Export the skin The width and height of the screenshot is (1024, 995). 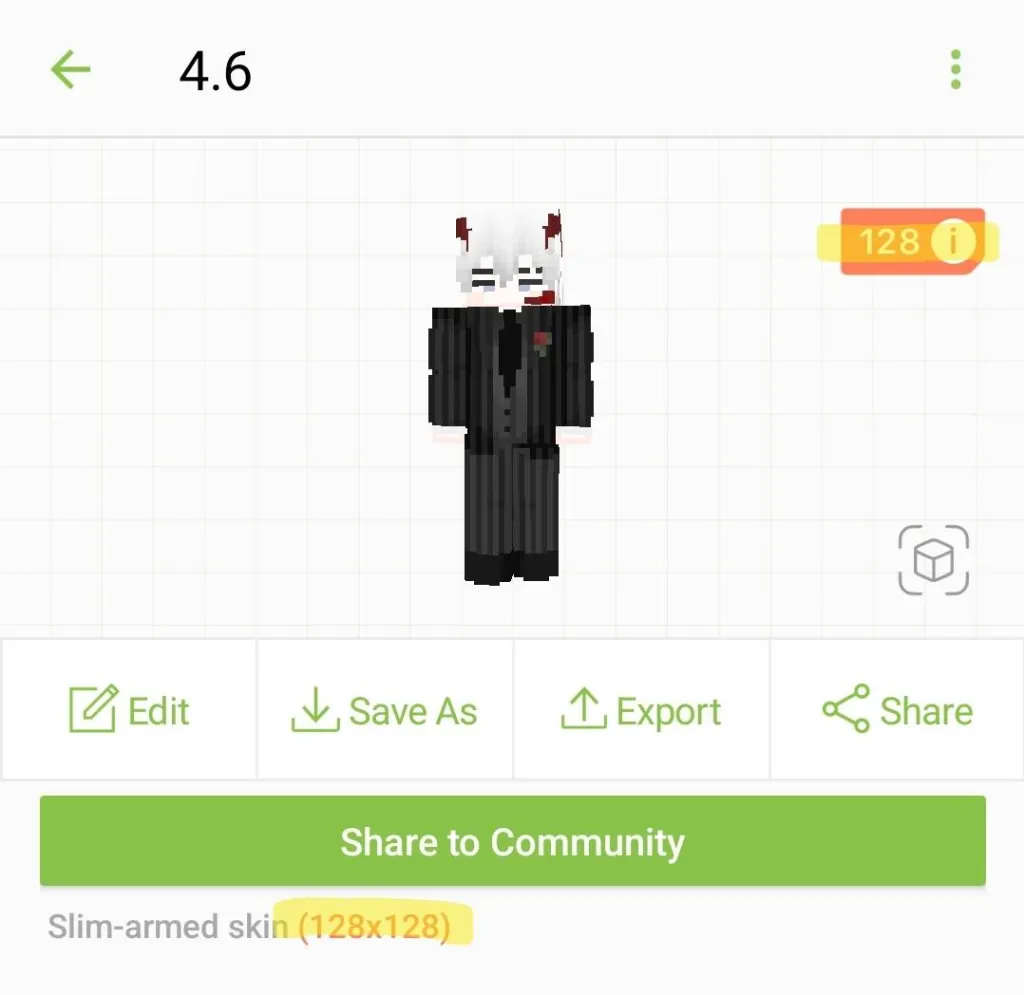641,710
